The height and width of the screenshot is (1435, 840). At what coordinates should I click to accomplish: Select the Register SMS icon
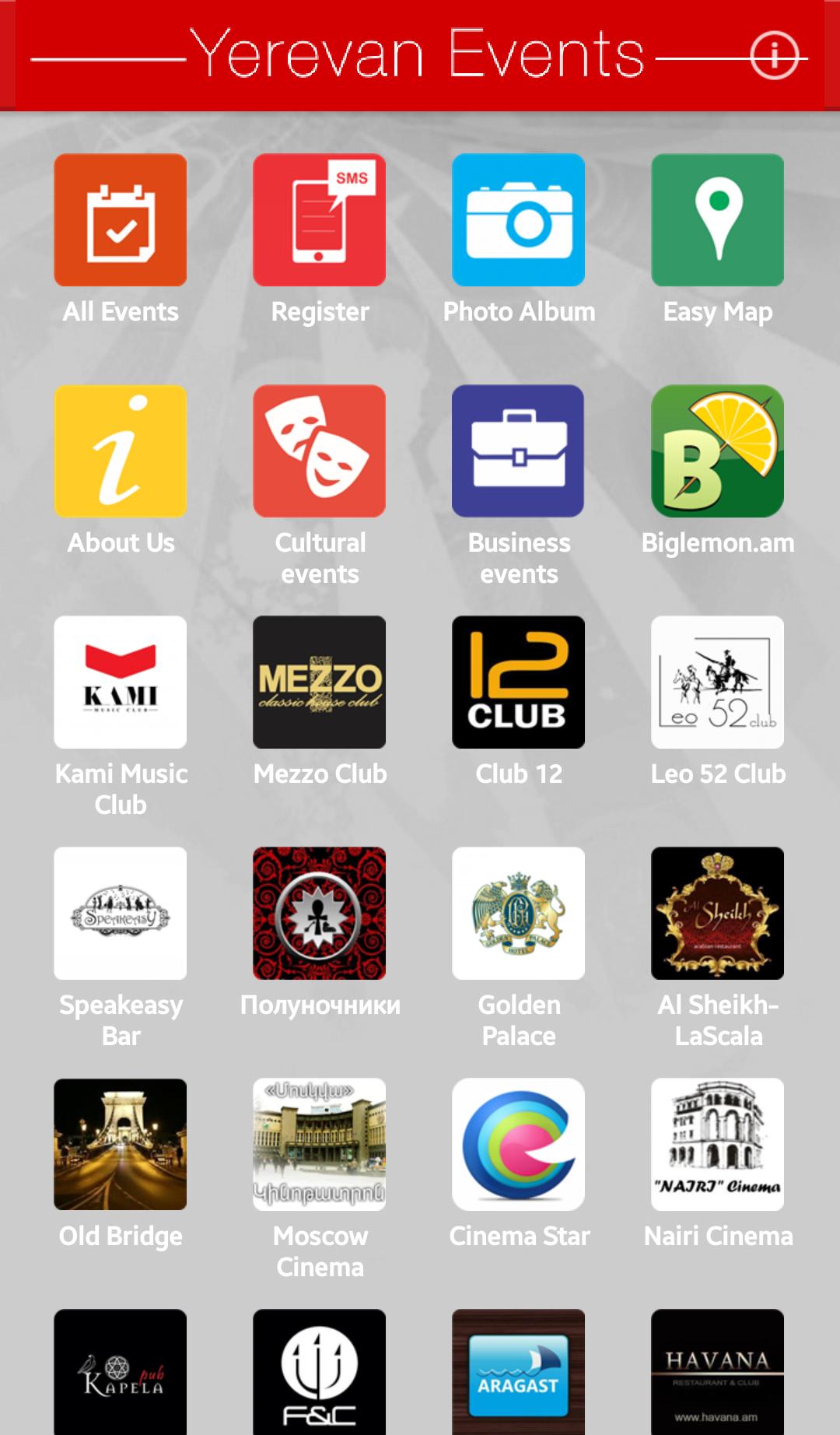tap(319, 219)
